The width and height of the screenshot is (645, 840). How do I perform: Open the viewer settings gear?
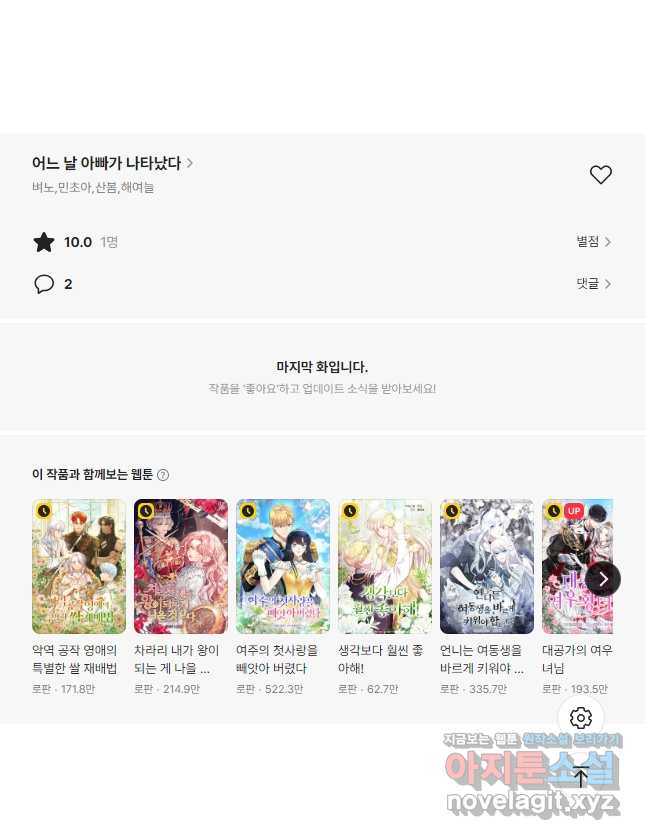(x=581, y=718)
